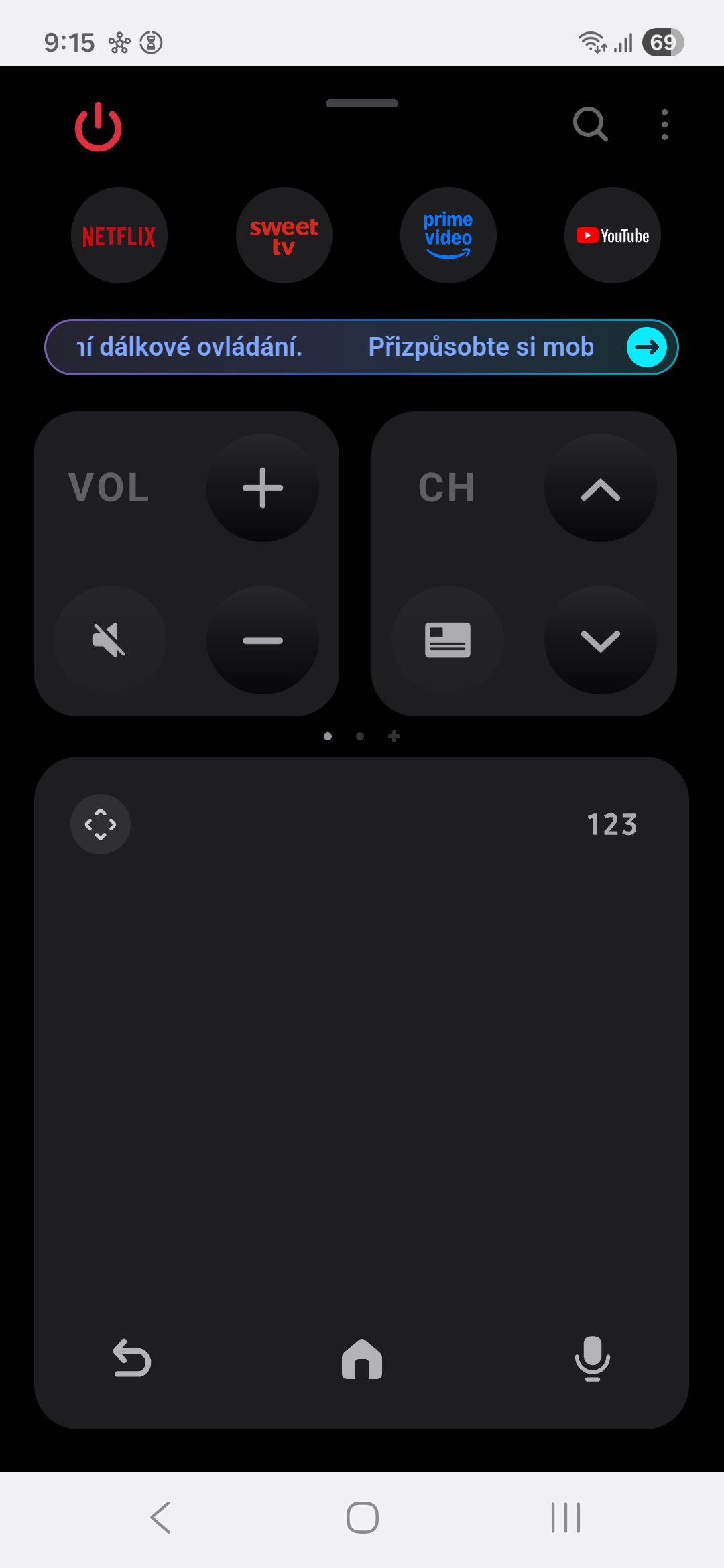Launch YouTube on the TV

click(x=612, y=236)
